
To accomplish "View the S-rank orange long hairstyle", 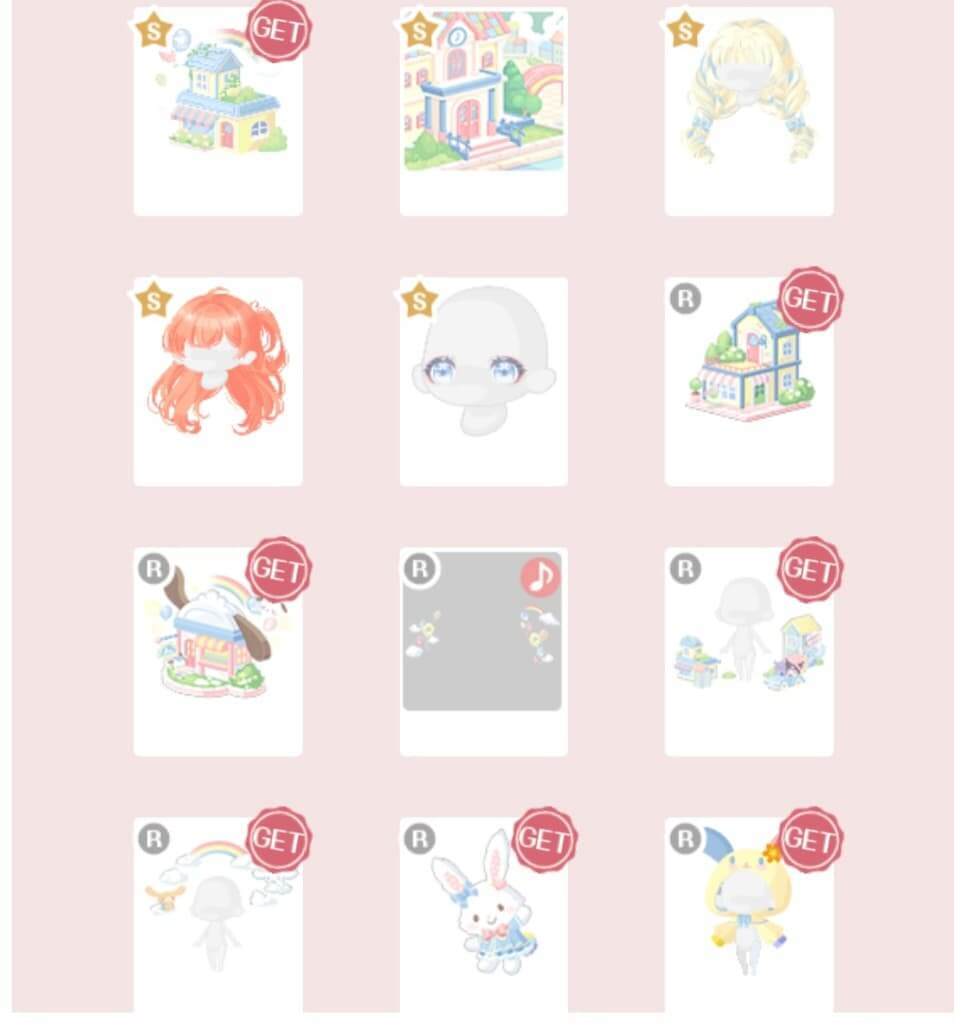I will point(218,380).
